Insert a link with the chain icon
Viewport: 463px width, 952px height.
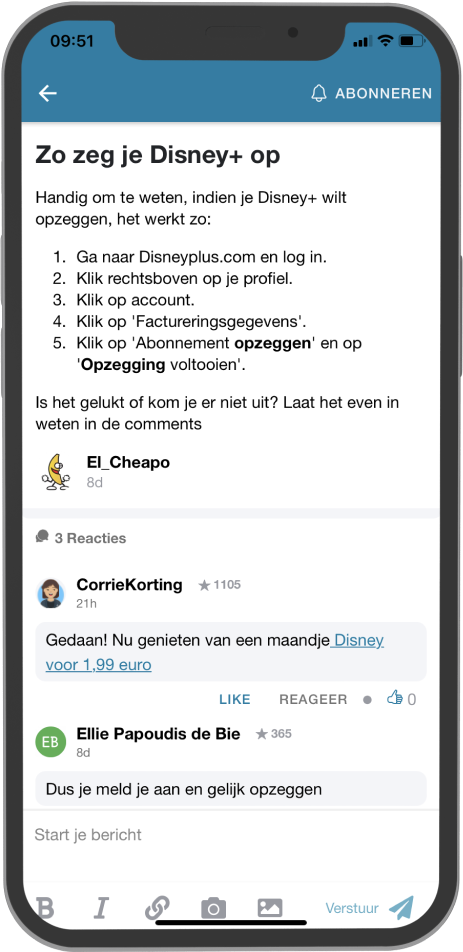157,908
